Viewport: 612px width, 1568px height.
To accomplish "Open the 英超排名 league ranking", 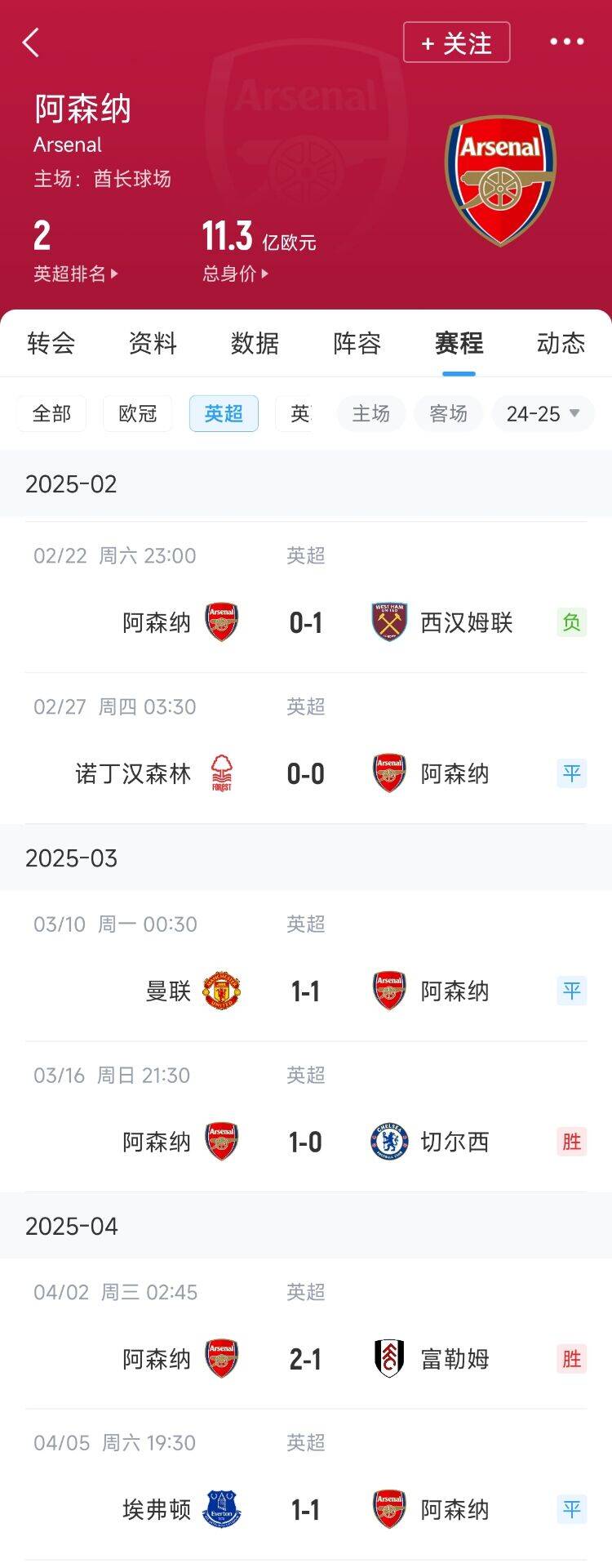I will point(75,274).
